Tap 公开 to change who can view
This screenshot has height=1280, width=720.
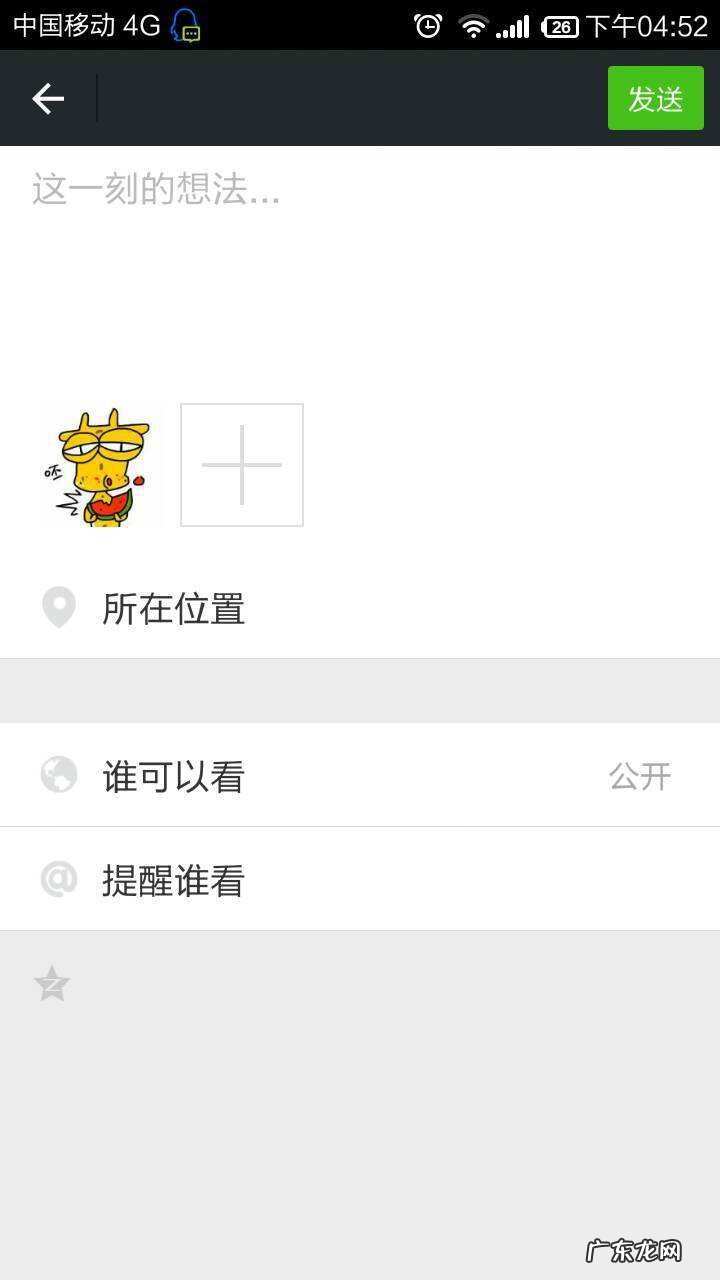tap(641, 776)
